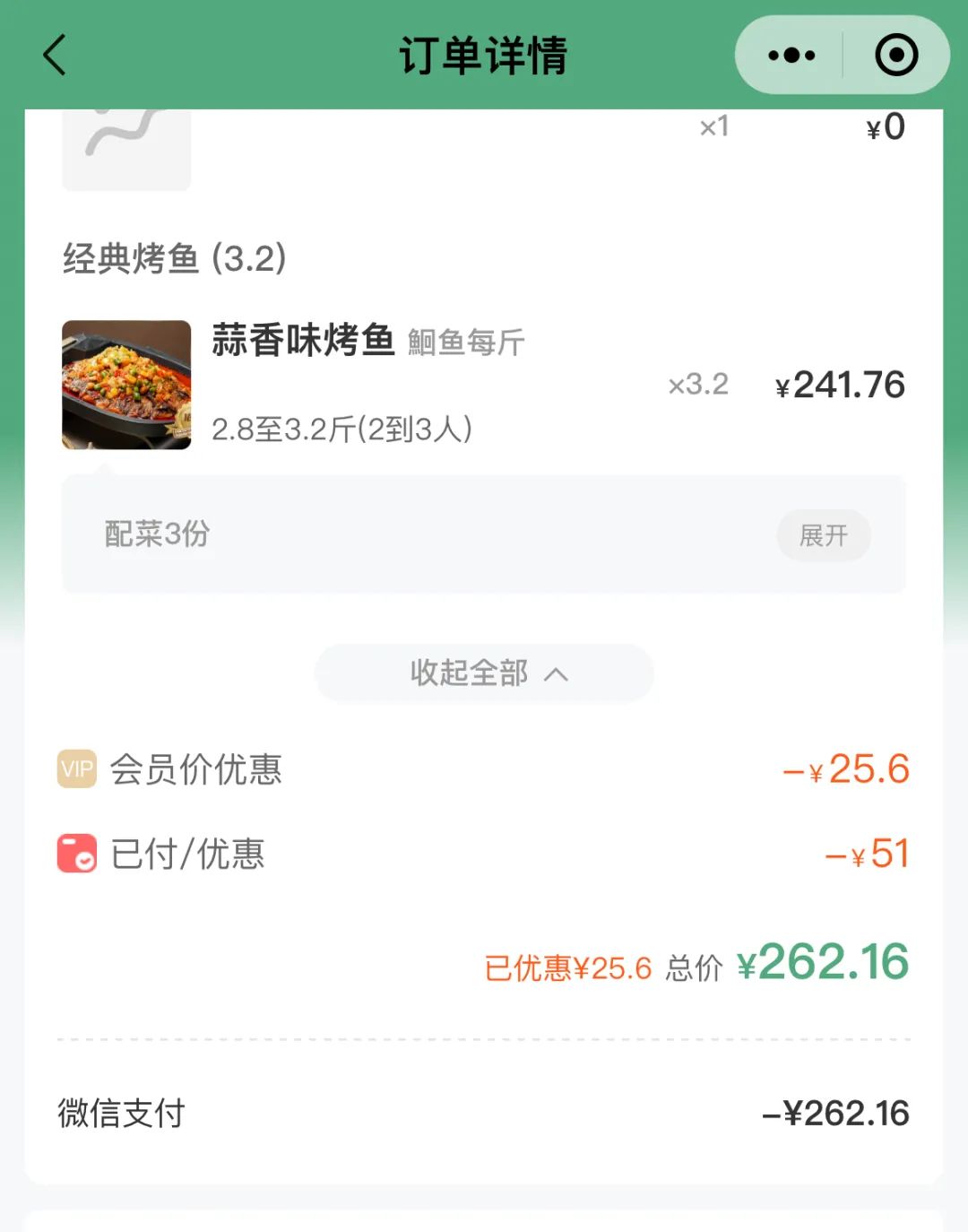Collapse all items with 收起全部

[484, 672]
